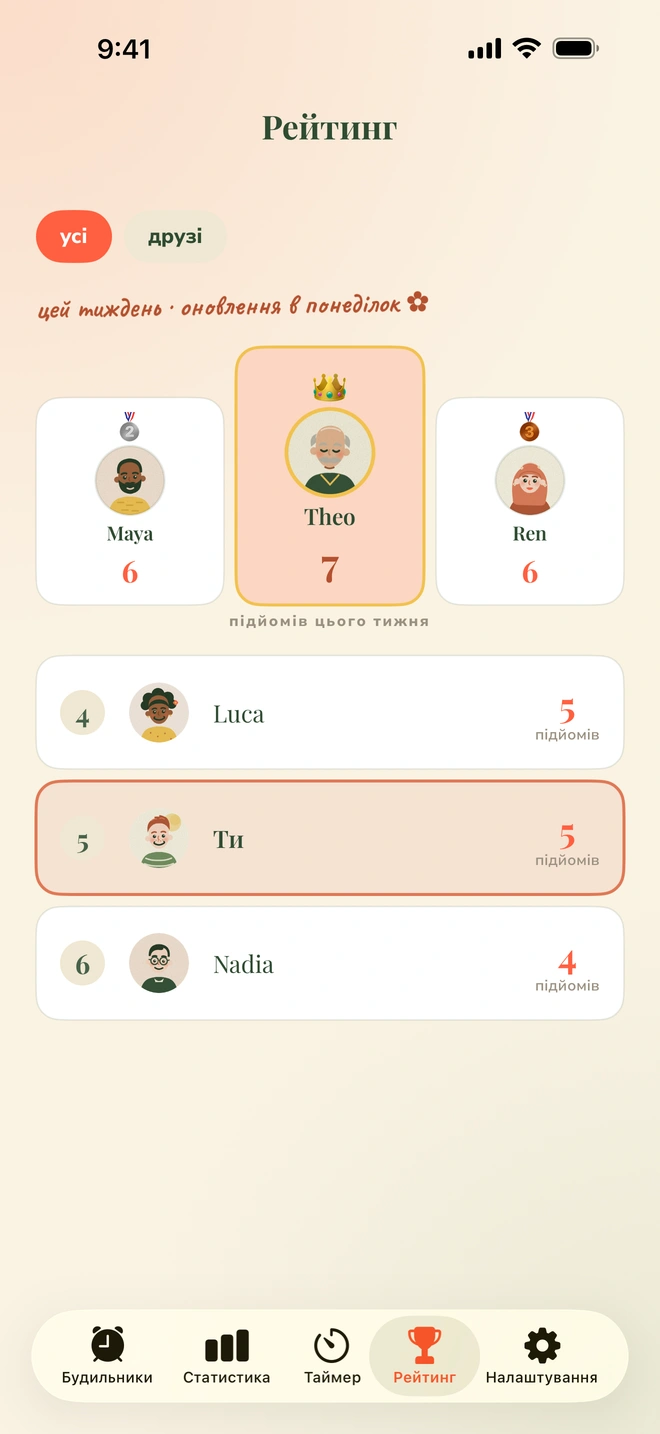Select the "усі" filter chip
This screenshot has height=1434, width=660.
74,237
